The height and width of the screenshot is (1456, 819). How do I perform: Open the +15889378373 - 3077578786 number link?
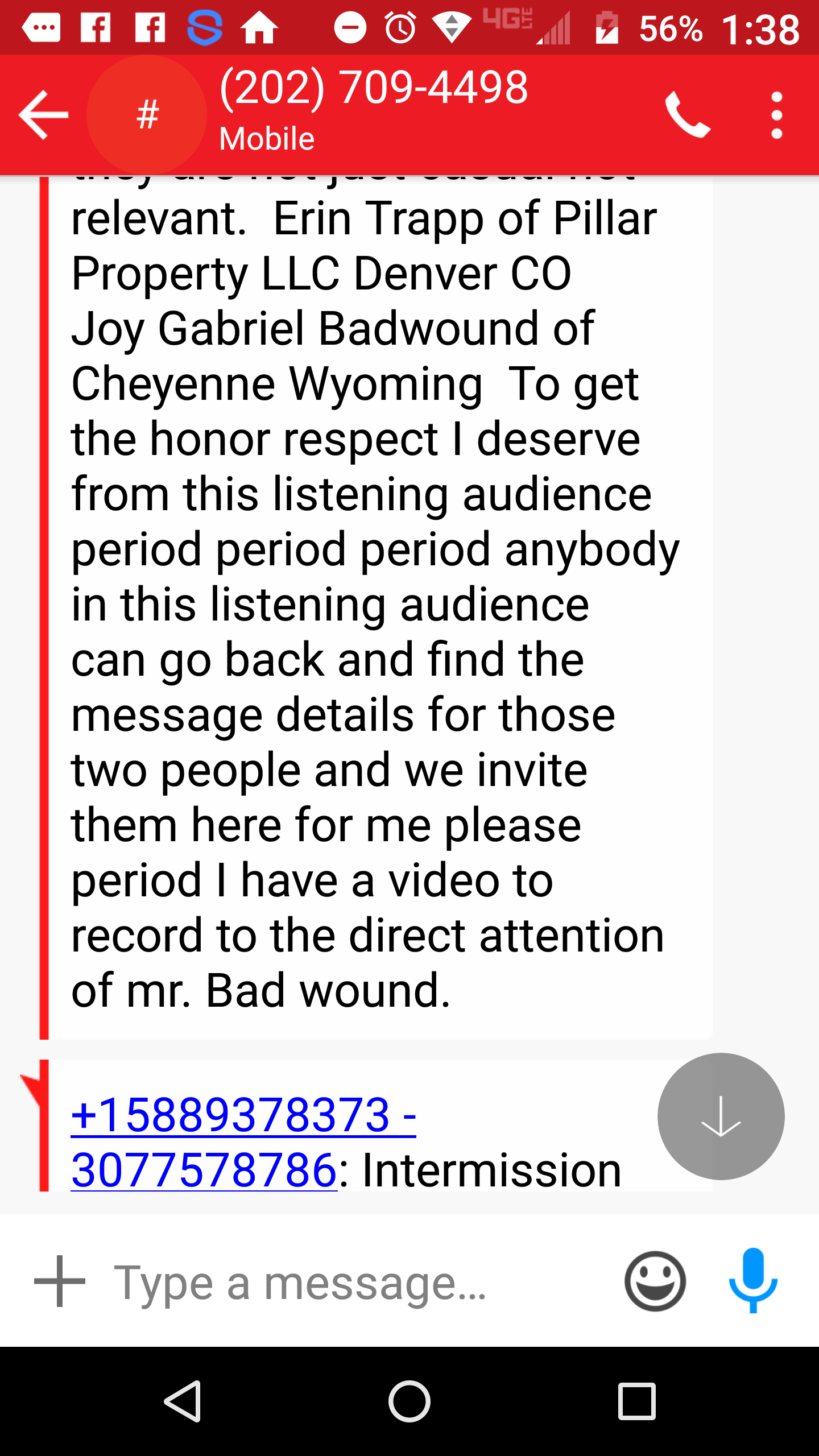(x=243, y=1142)
